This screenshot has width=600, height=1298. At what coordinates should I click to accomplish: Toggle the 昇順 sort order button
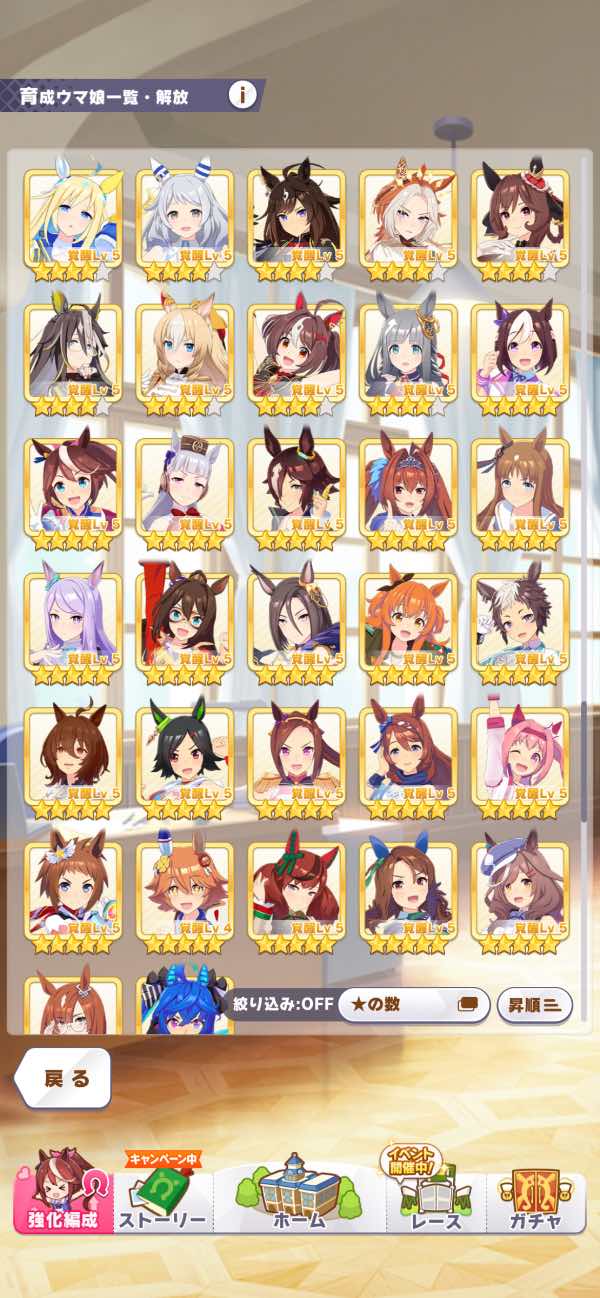(535, 1005)
